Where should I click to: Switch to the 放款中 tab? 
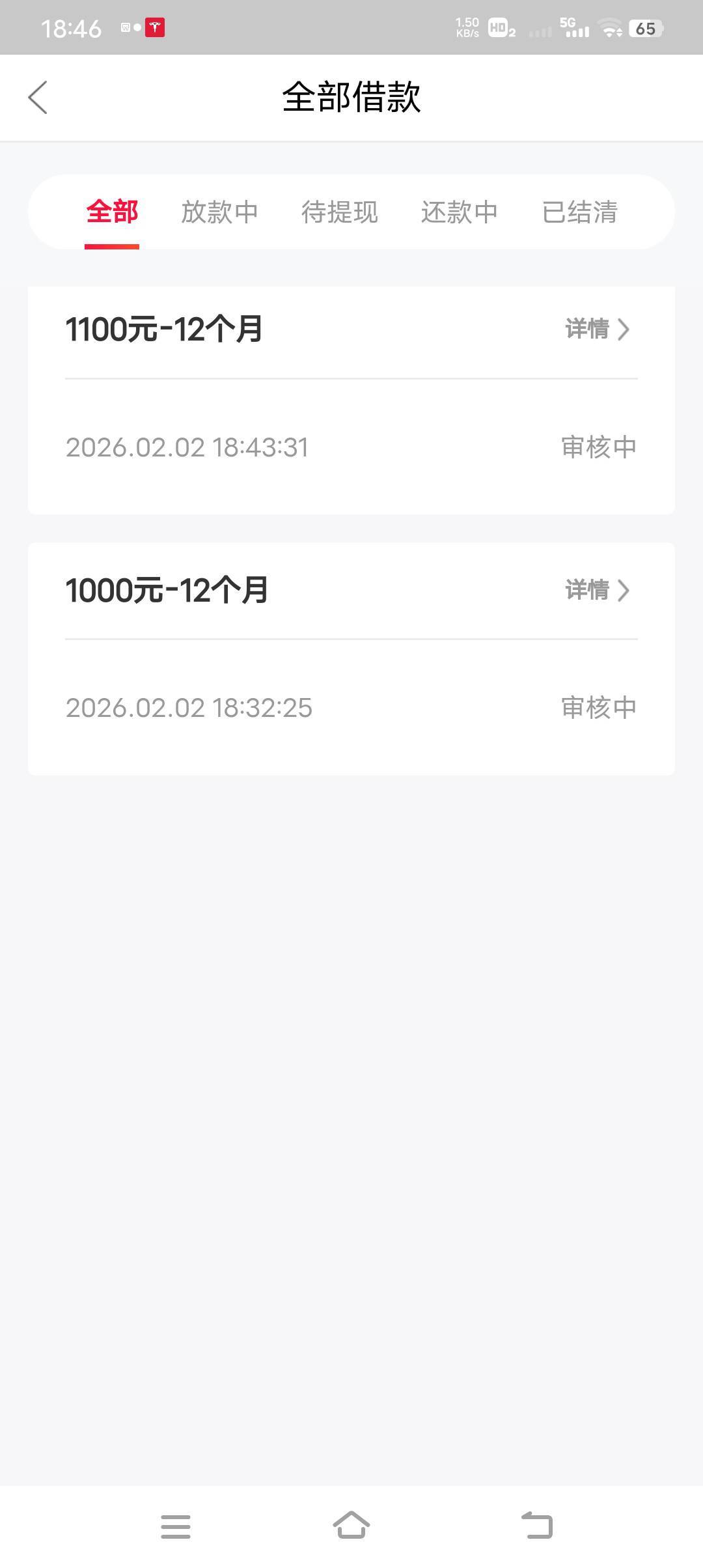coord(219,212)
